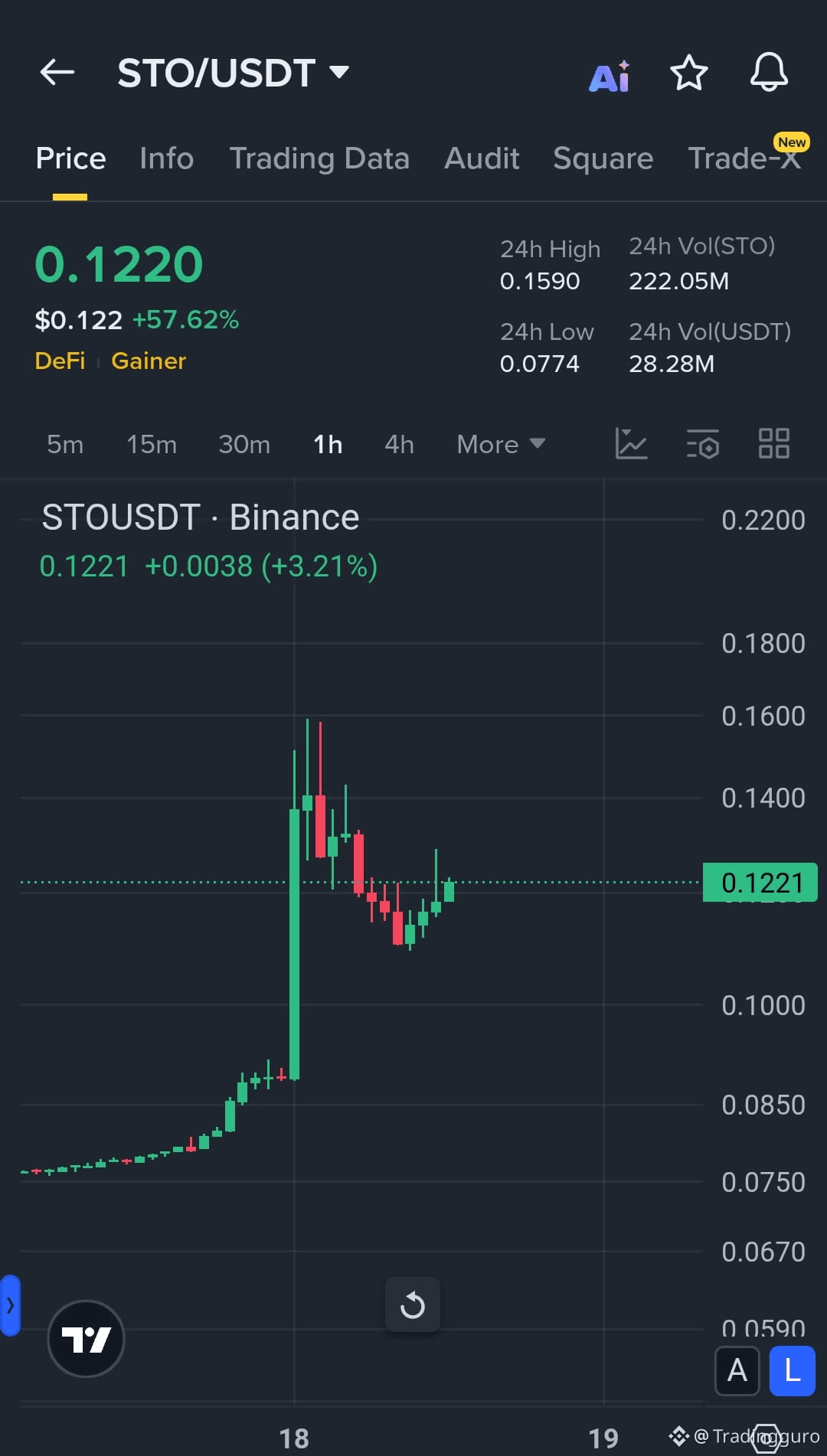Go back using the arrow
The width and height of the screenshot is (827, 1456).
point(57,73)
